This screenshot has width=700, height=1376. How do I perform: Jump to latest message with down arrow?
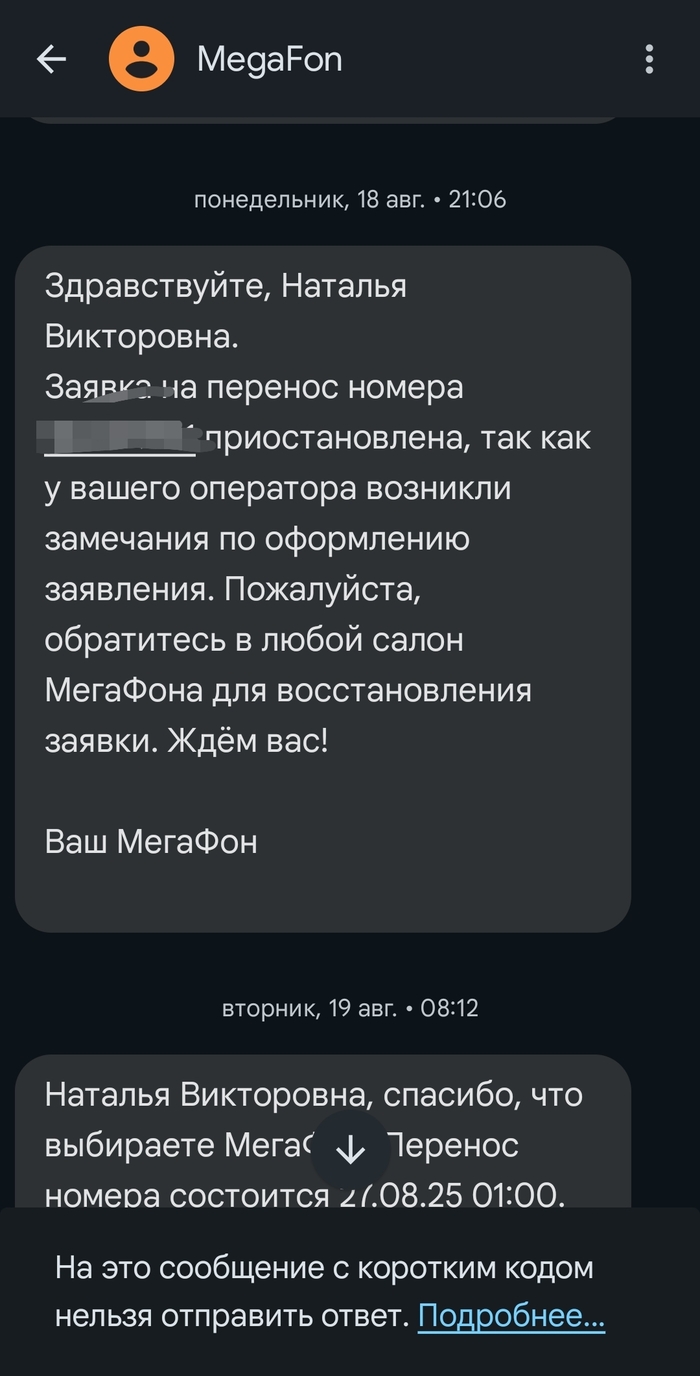click(350, 1151)
